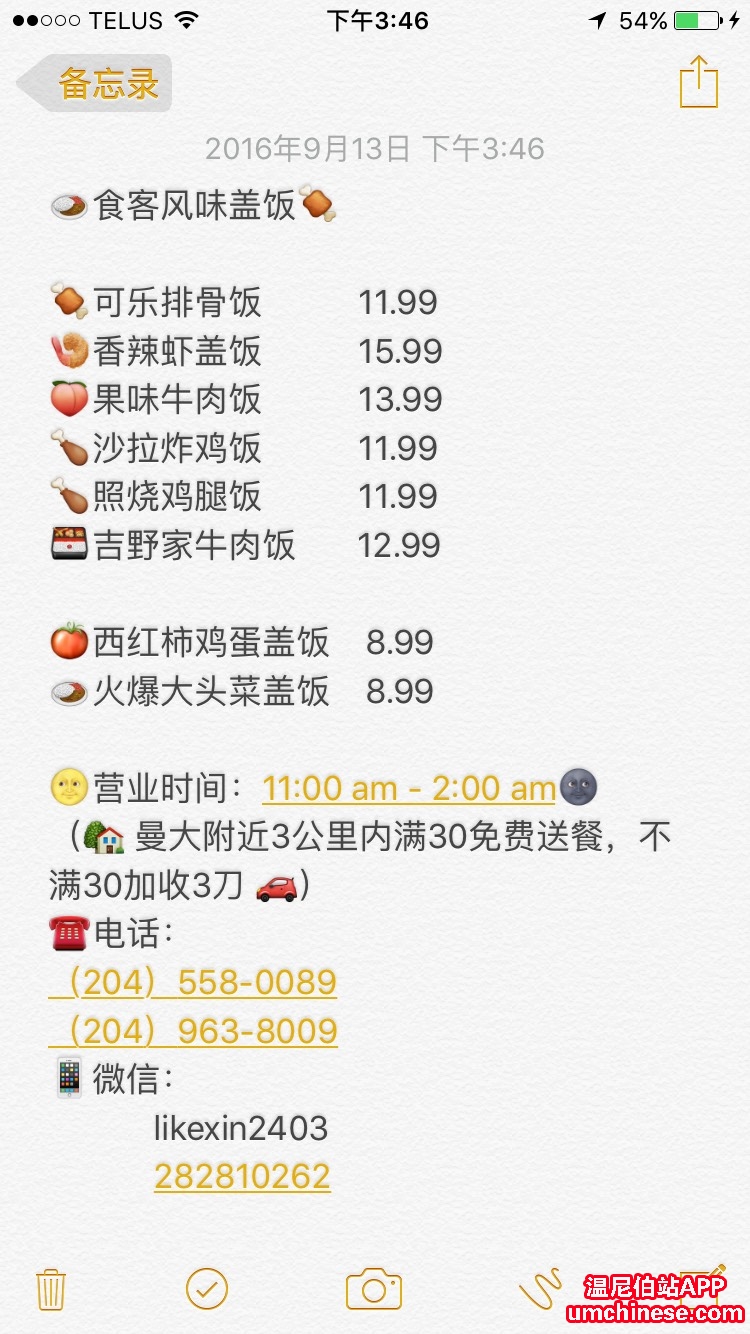This screenshot has height=1334, width=750.
Task: Call the number (204) 558-0089
Action: point(195,982)
